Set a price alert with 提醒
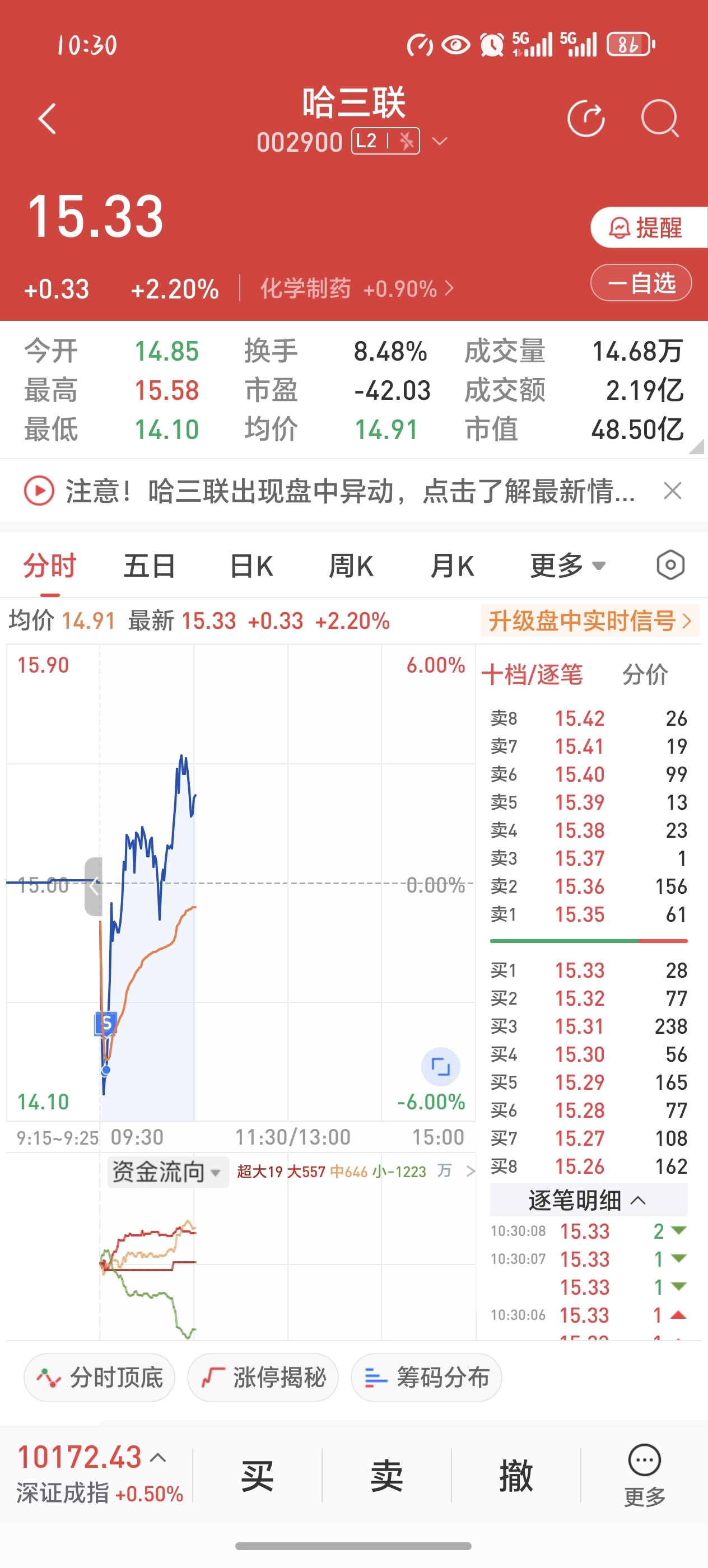This screenshot has height=1568, width=708. tap(648, 227)
